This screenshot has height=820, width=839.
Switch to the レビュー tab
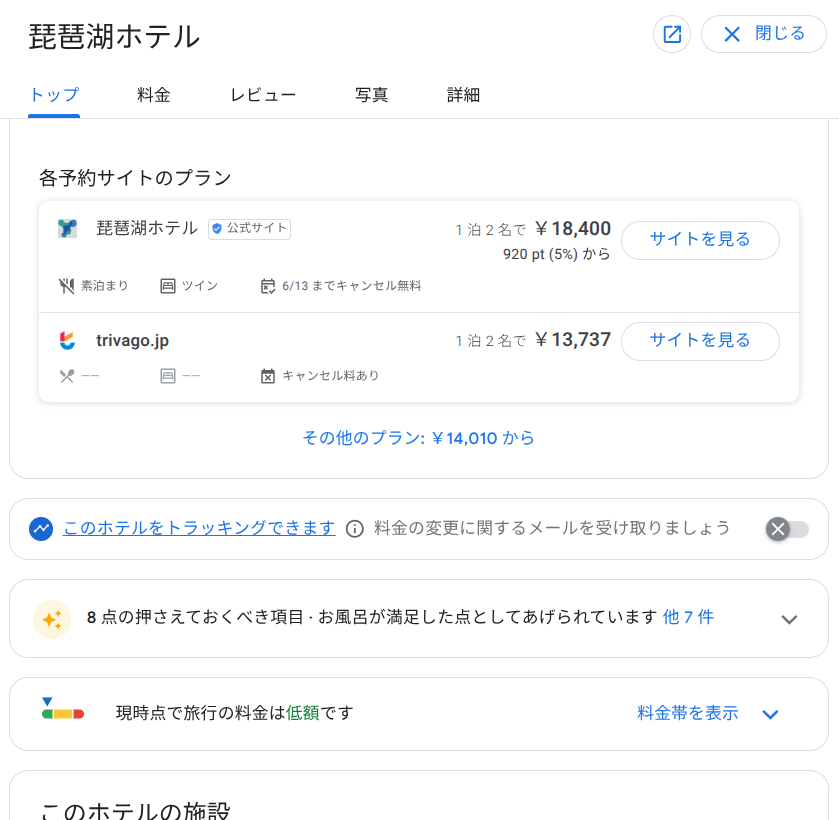pos(263,96)
